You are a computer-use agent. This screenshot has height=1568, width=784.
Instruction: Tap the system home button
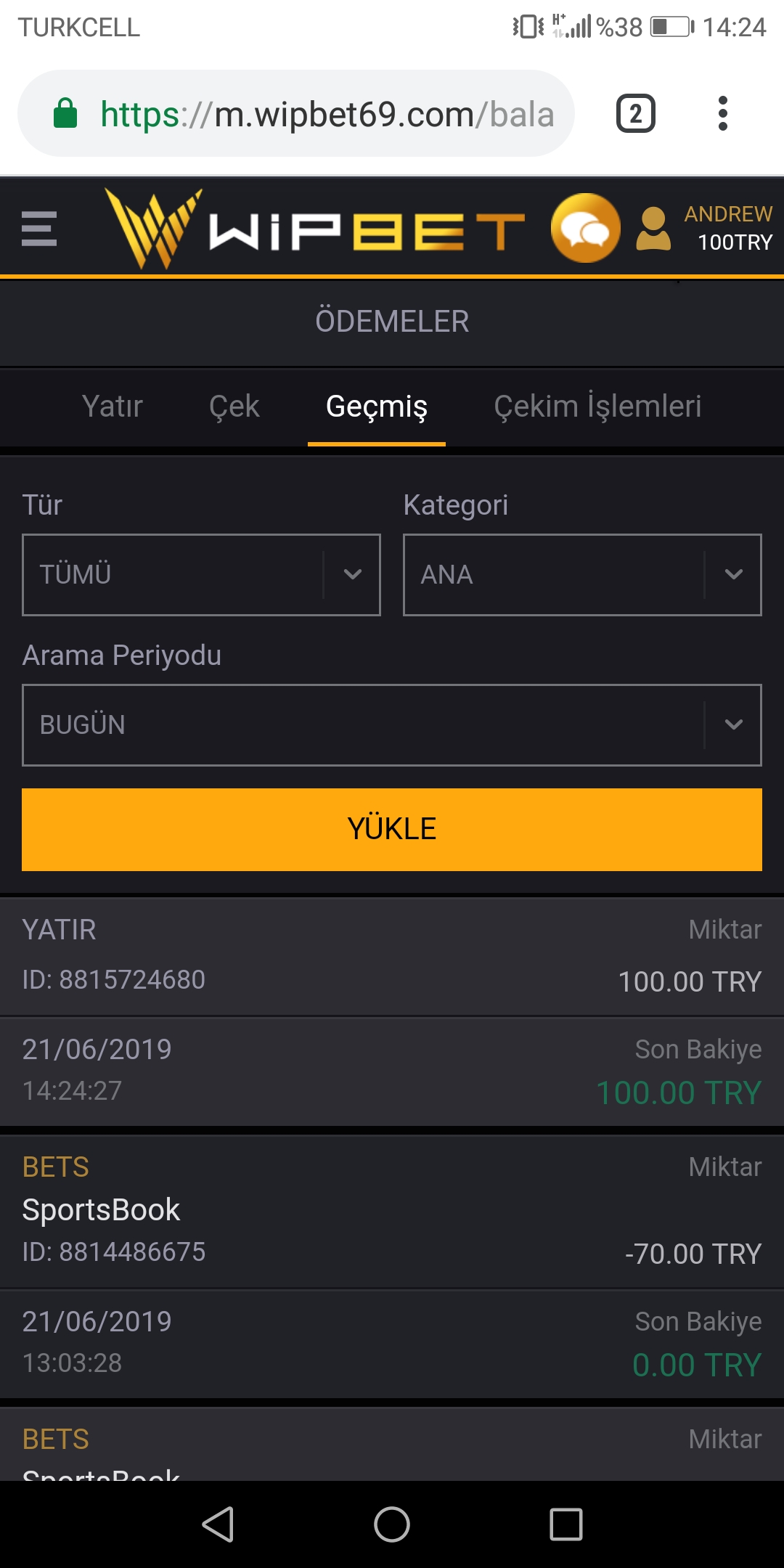pyautogui.click(x=392, y=1524)
